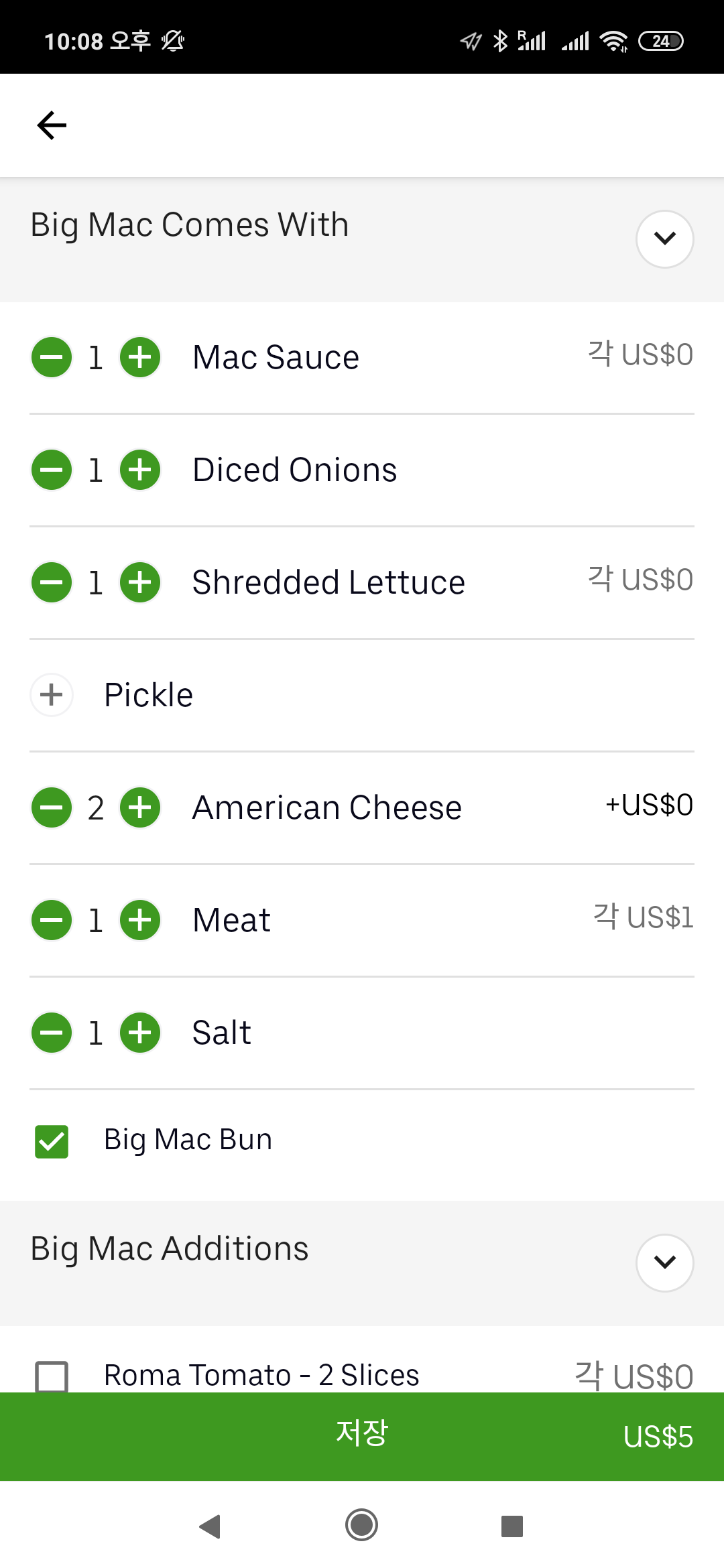
Task: Add another American Cheese slice
Action: coord(140,807)
